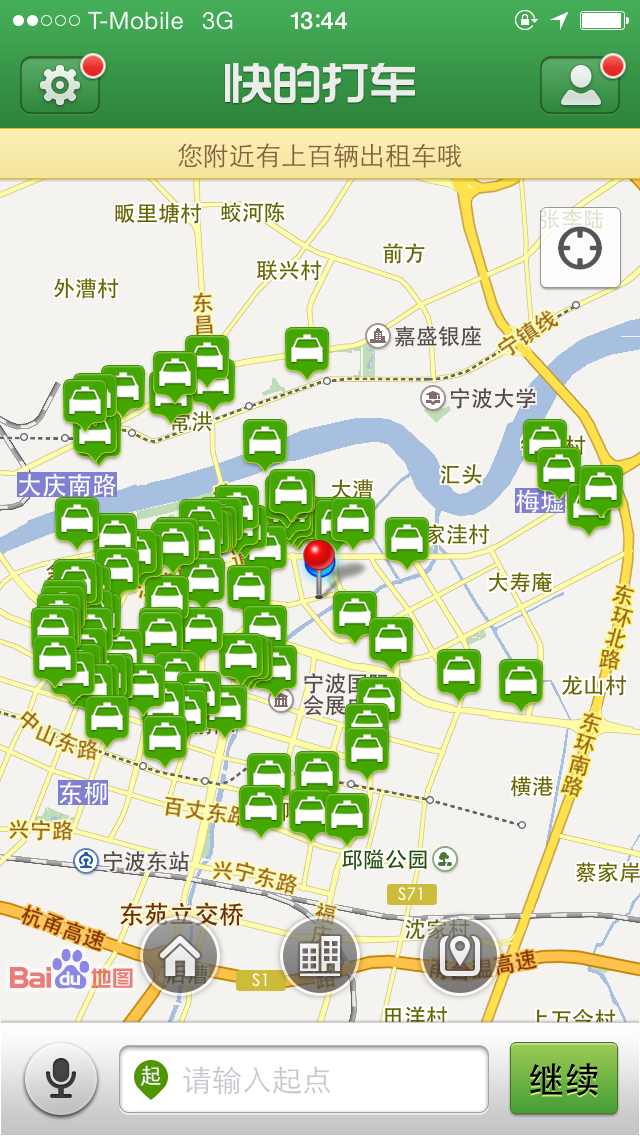Screen dimensions: 640x1136
Task: Open the user profile icon
Action: click(581, 85)
